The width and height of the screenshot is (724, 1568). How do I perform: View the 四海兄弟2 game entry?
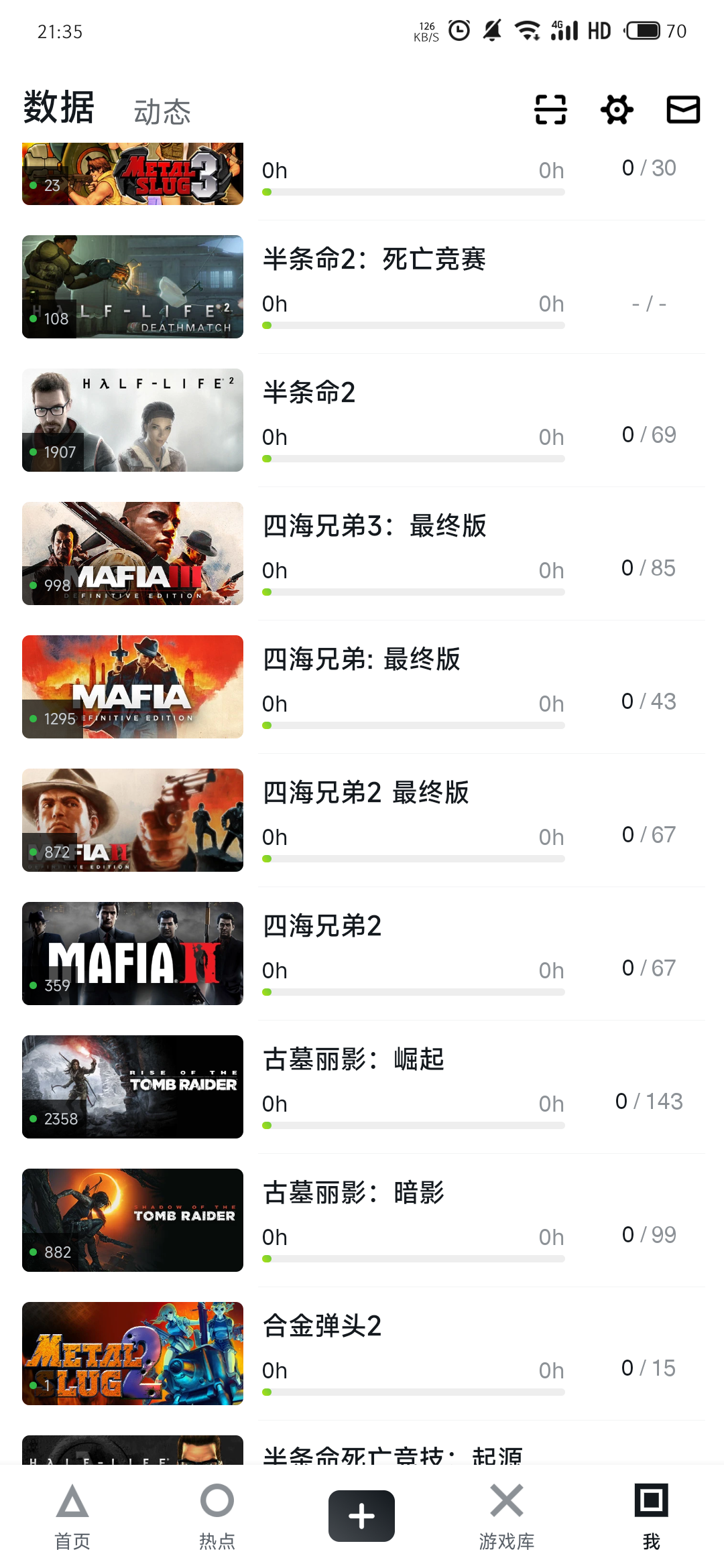click(322, 927)
